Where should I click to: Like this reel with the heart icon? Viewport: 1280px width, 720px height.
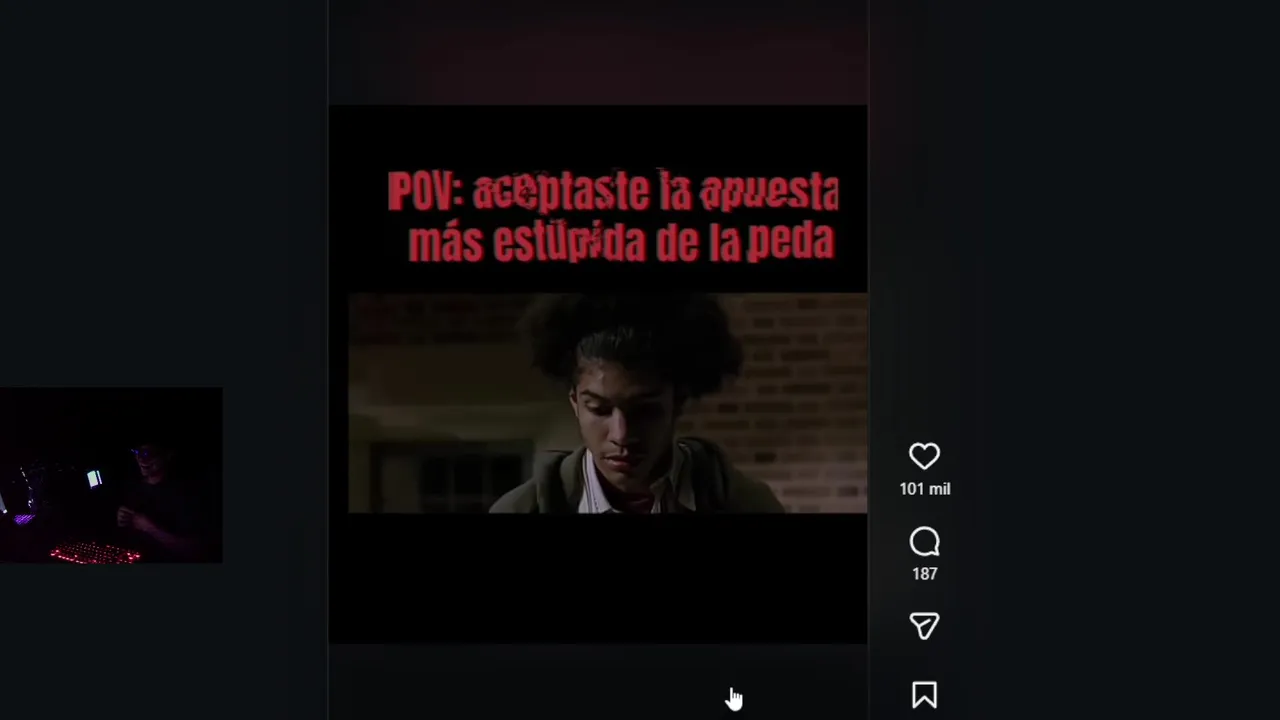924,457
